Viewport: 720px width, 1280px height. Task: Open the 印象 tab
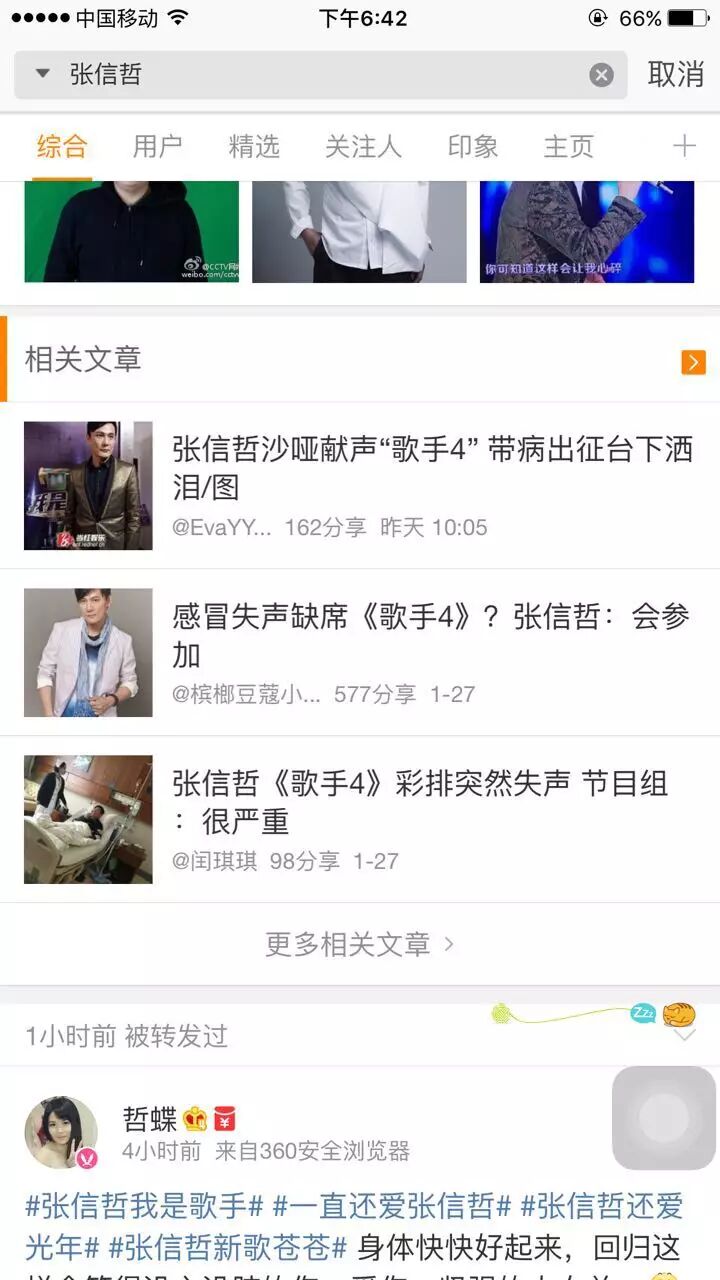pyautogui.click(x=472, y=147)
